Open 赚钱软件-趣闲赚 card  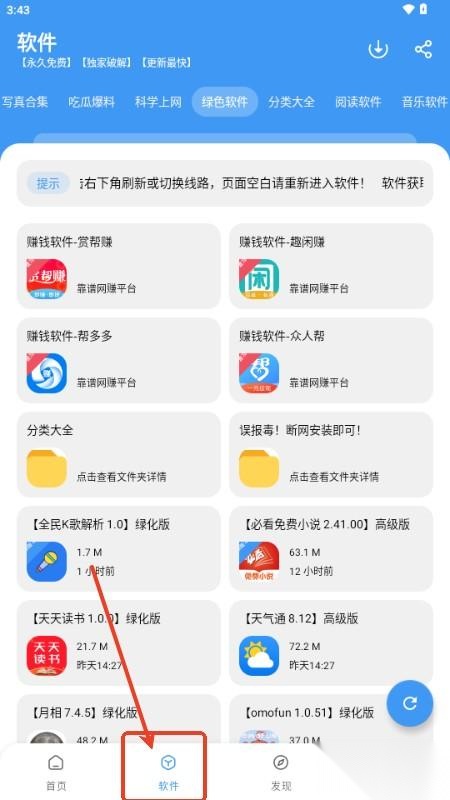(331, 266)
